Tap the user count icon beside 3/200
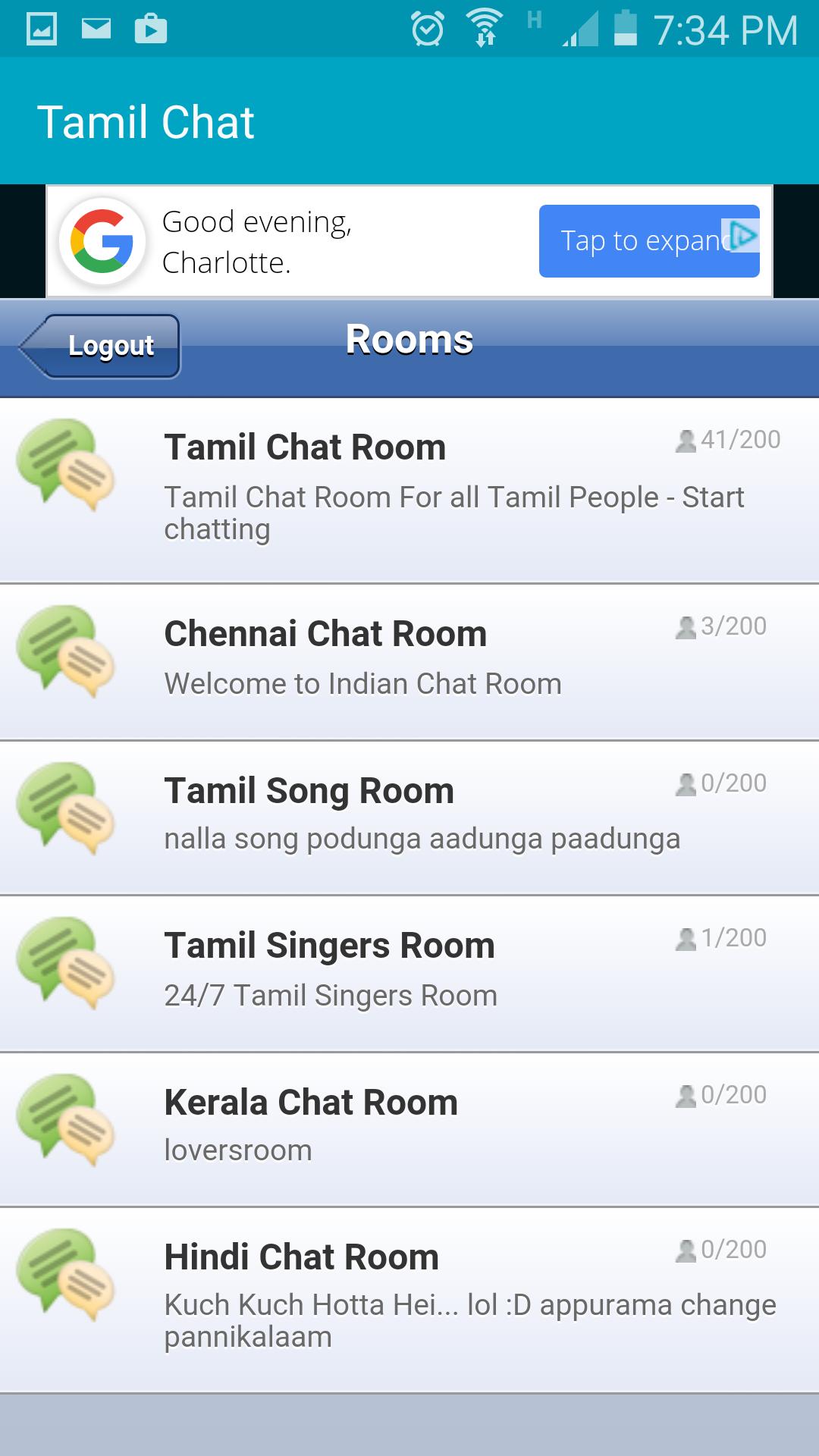The width and height of the screenshot is (819, 1456). point(686,626)
